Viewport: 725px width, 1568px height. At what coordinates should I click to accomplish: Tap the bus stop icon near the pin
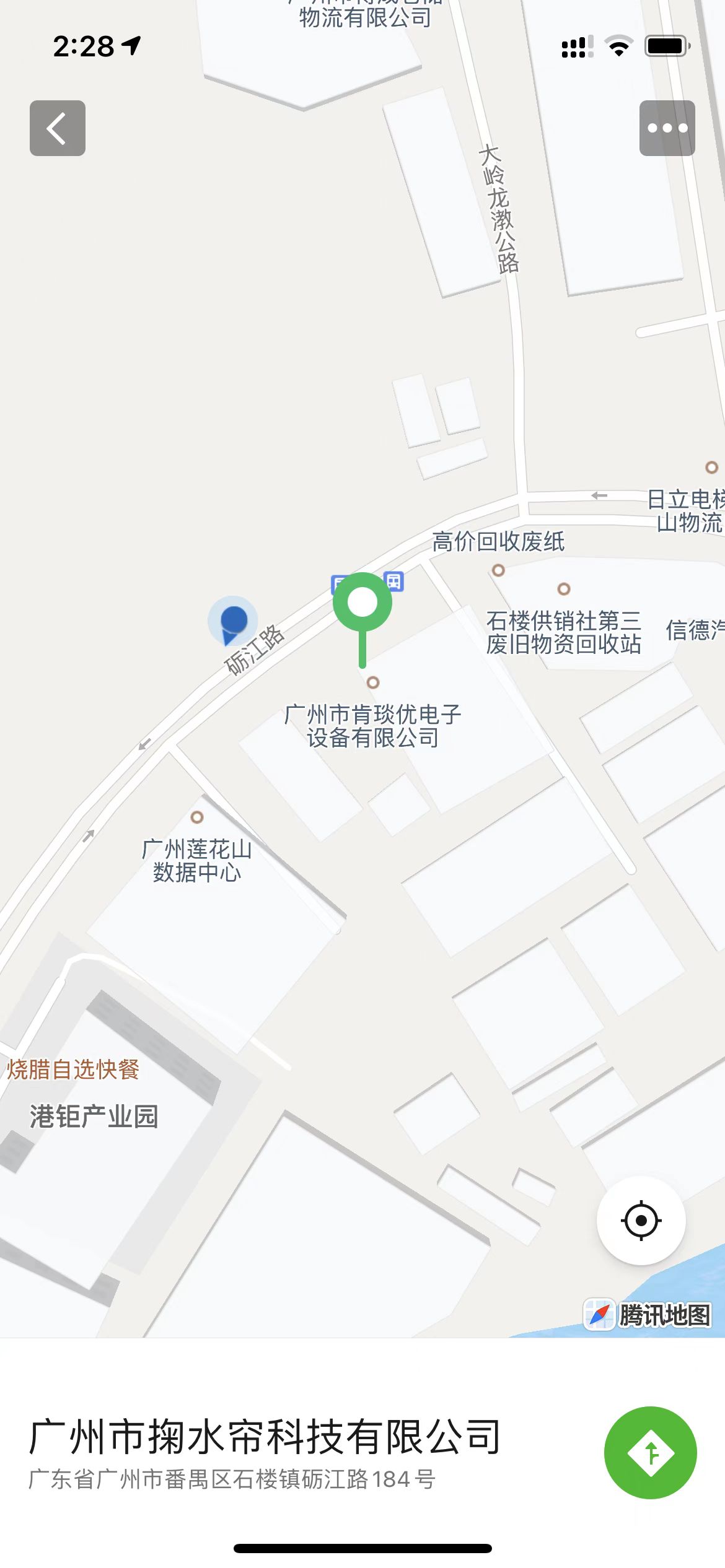pyautogui.click(x=394, y=581)
